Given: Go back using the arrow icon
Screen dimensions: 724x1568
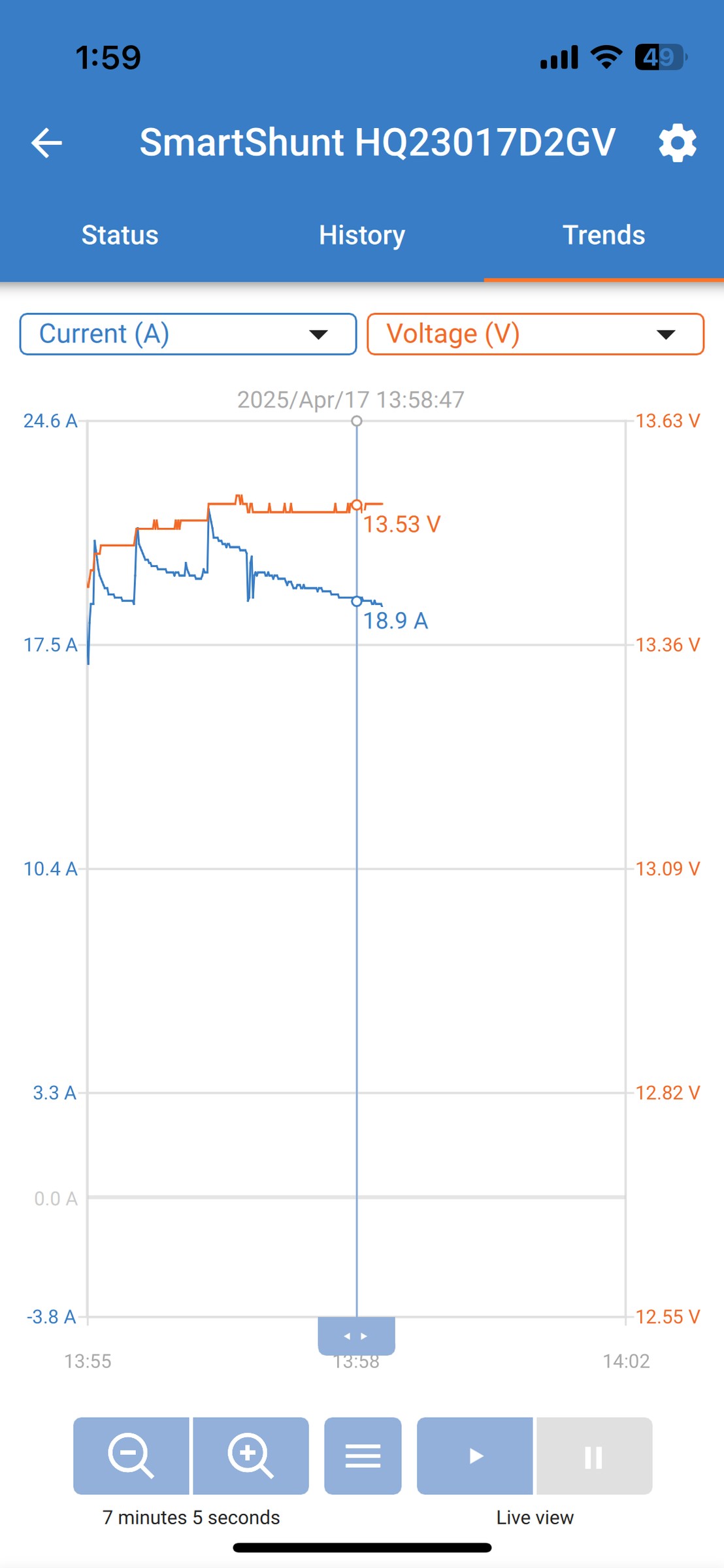Looking at the screenshot, I should tap(46, 143).
